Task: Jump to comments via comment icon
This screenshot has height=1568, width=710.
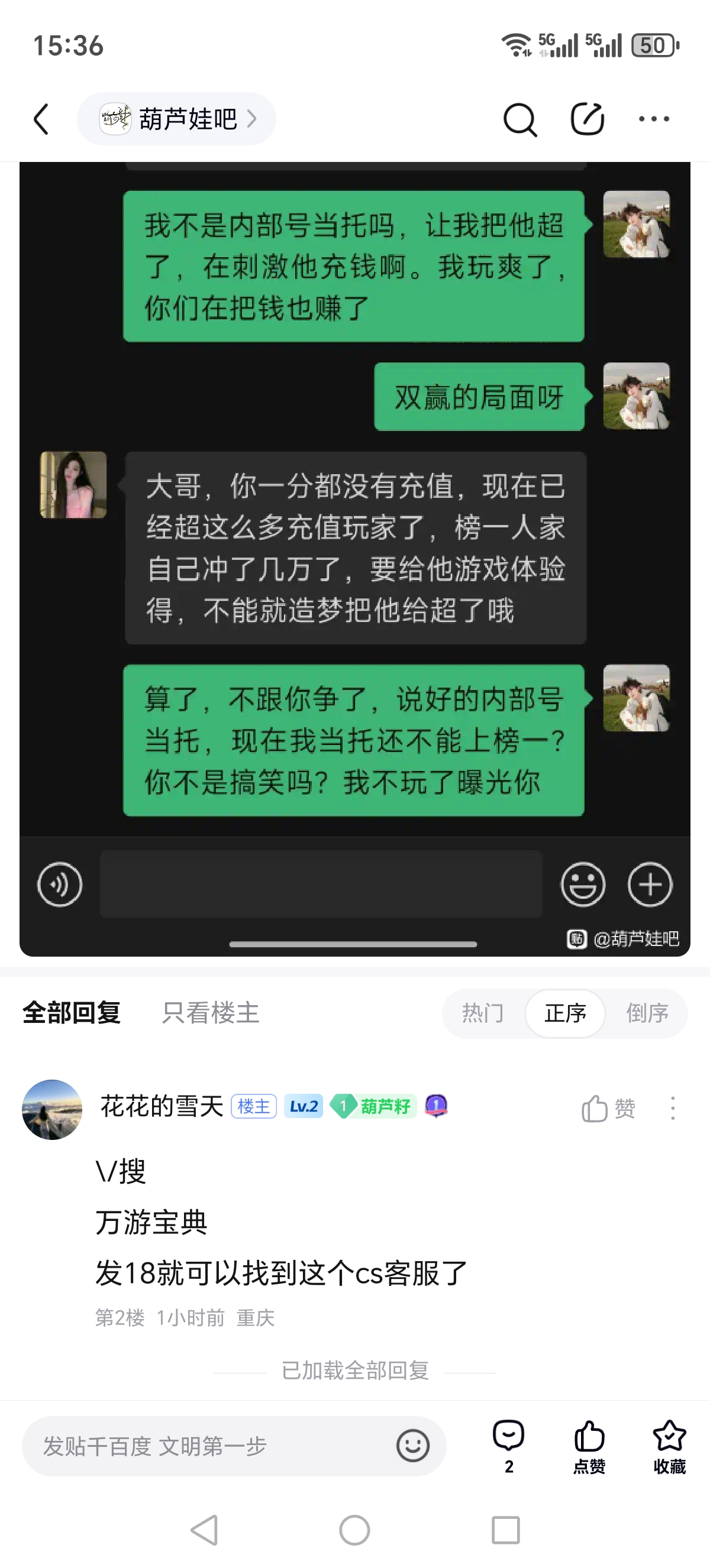Action: (508, 1446)
